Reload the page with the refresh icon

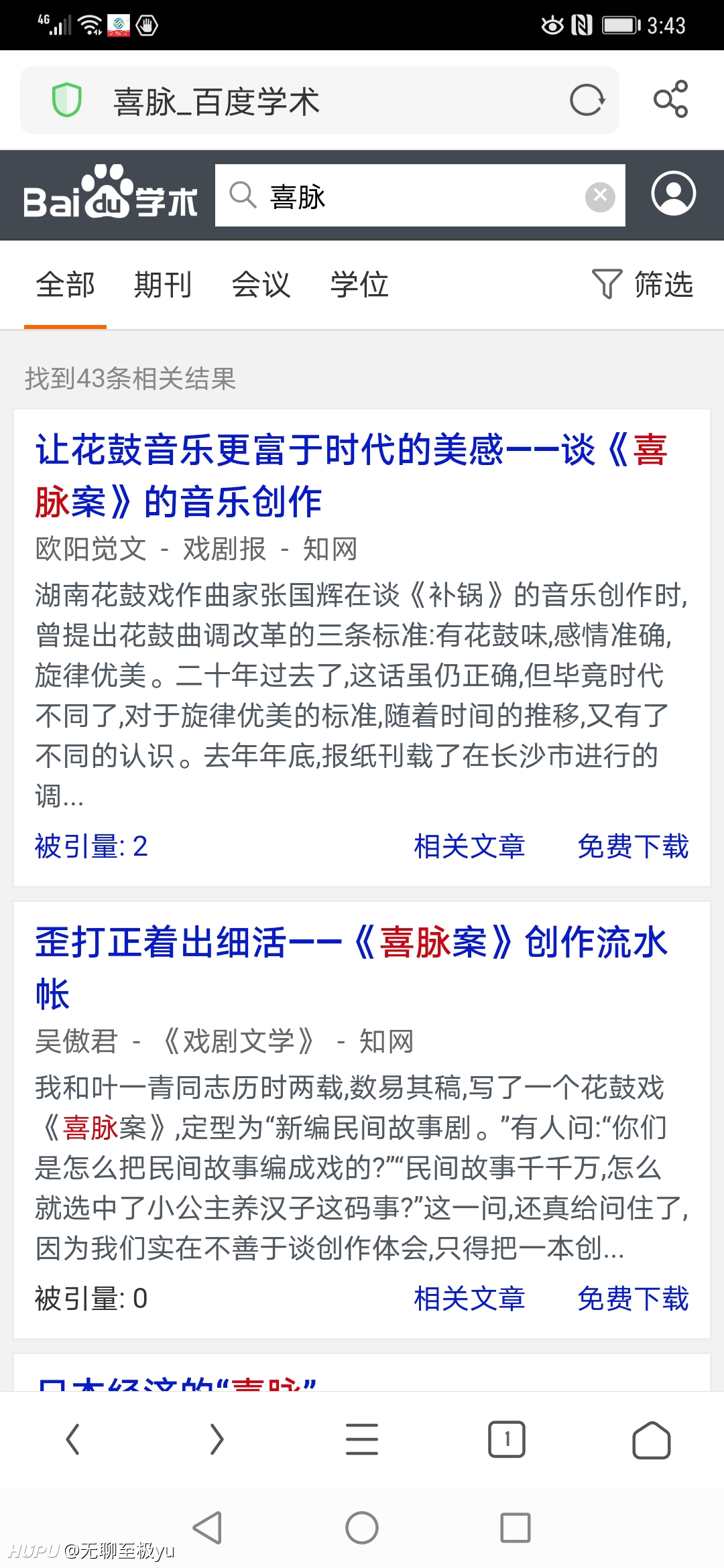point(587,101)
